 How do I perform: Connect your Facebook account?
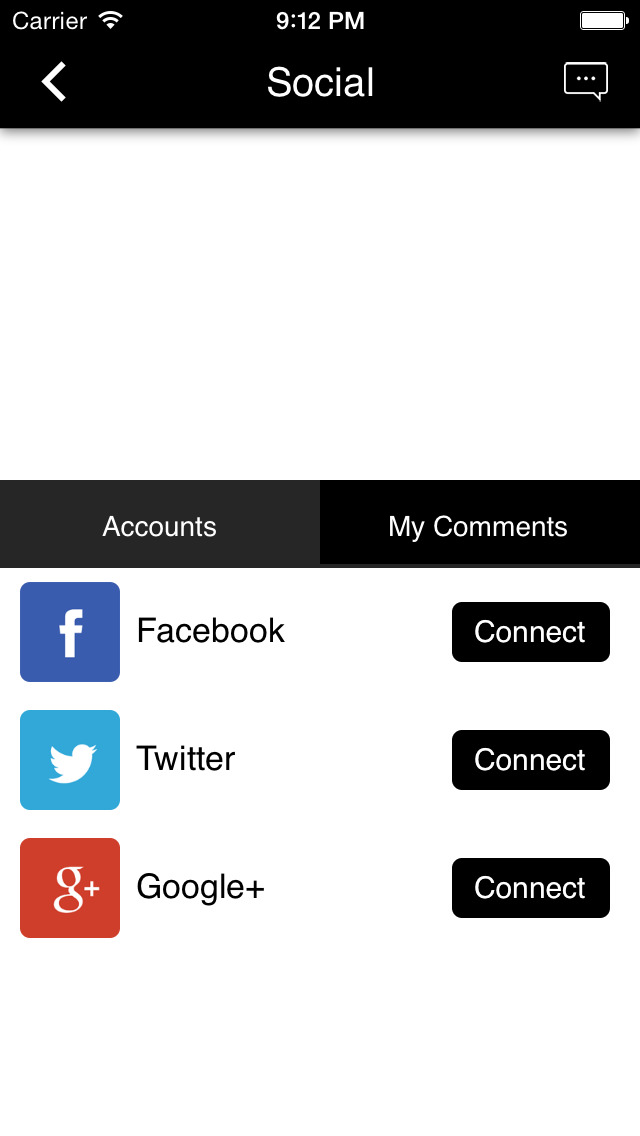click(530, 632)
